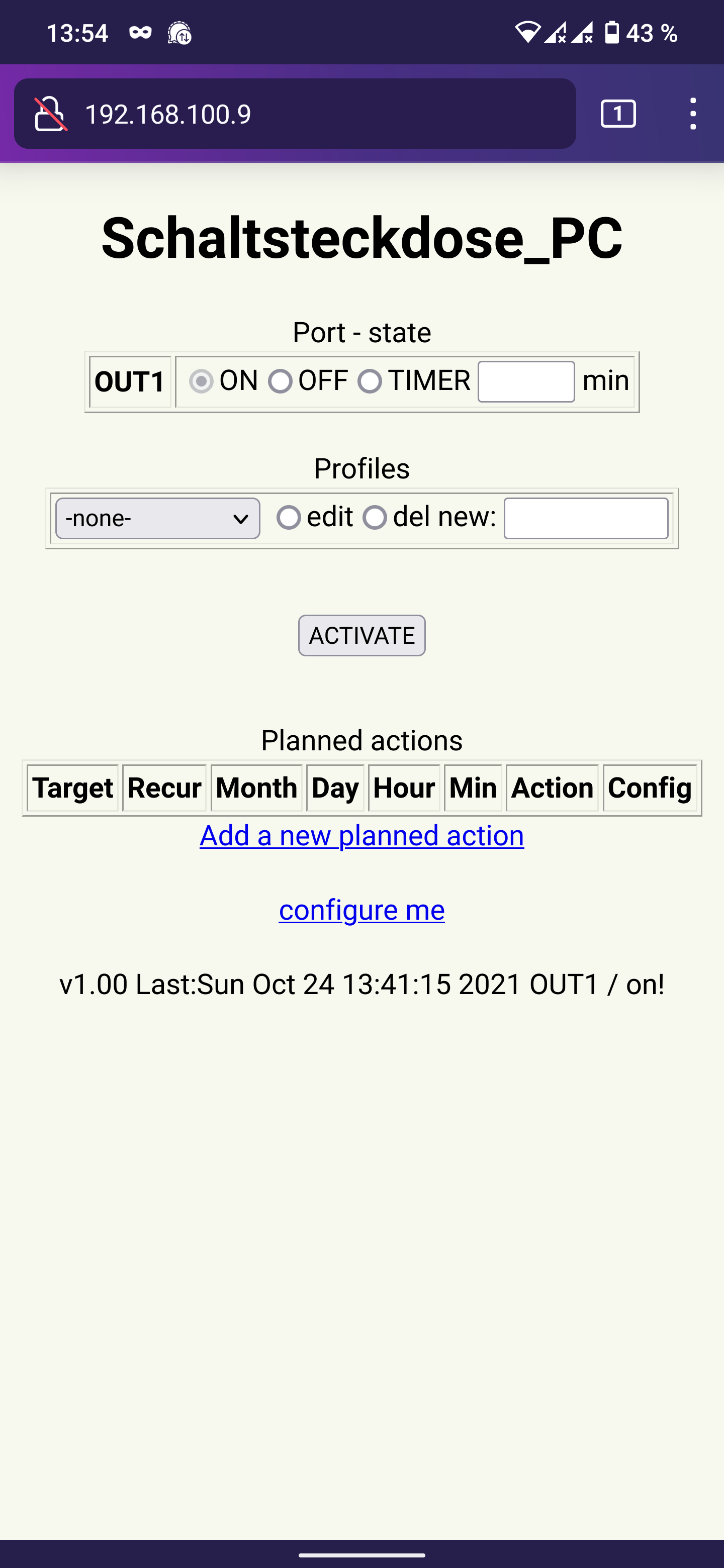Select the TIMER radio button for OUT1

click(370, 381)
